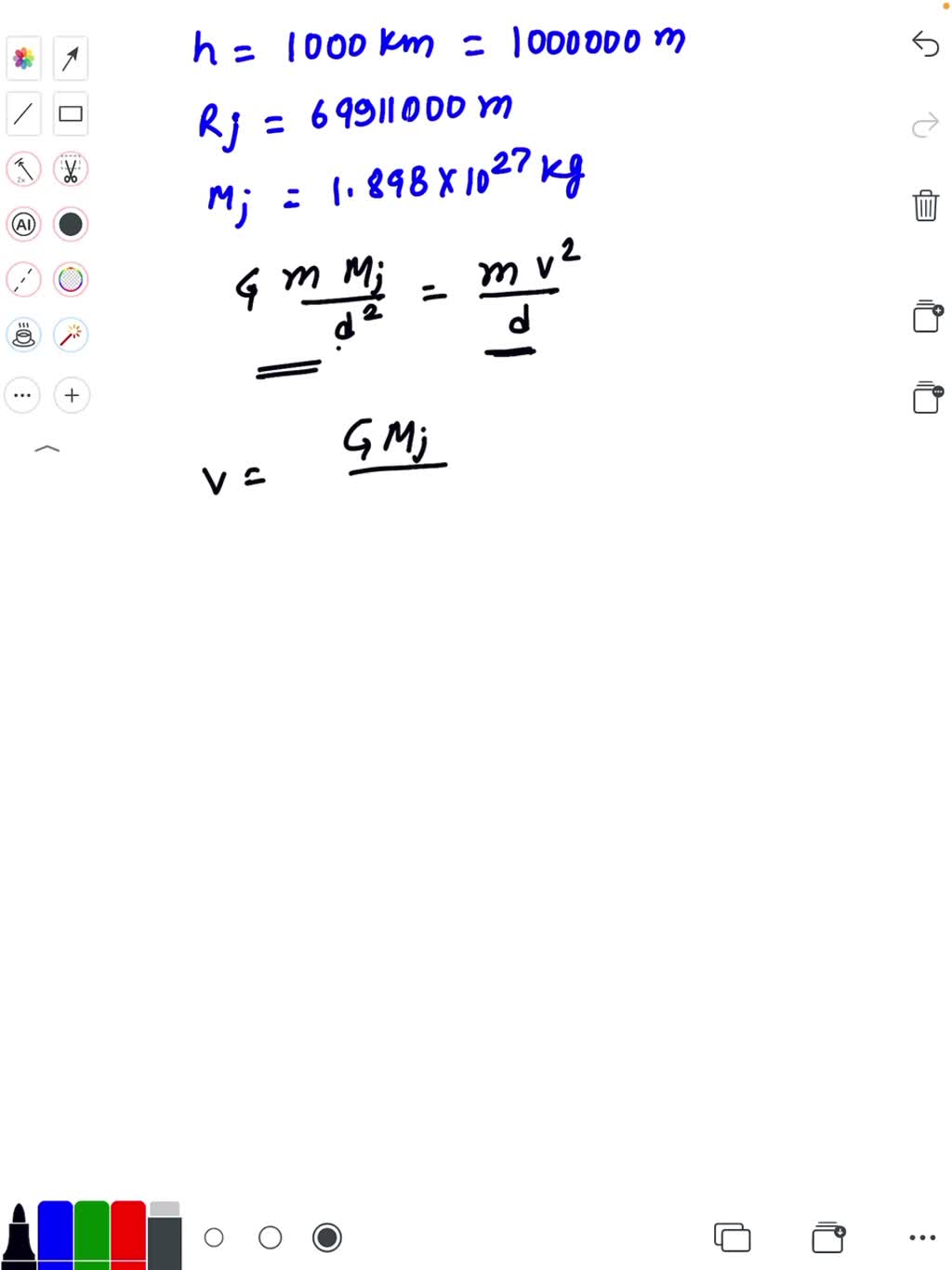
Task: Select the eraser tool
Action: [x=165, y=1234]
